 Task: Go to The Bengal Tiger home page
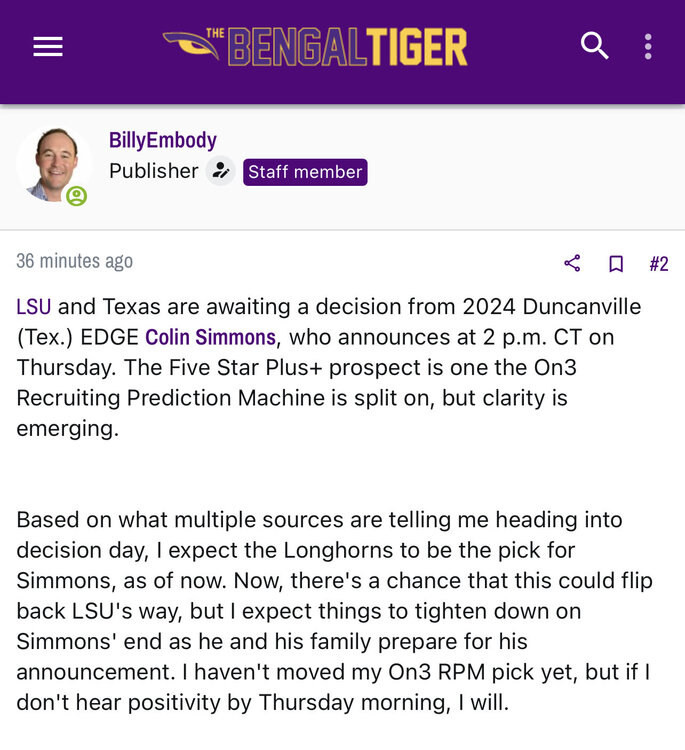click(x=316, y=47)
